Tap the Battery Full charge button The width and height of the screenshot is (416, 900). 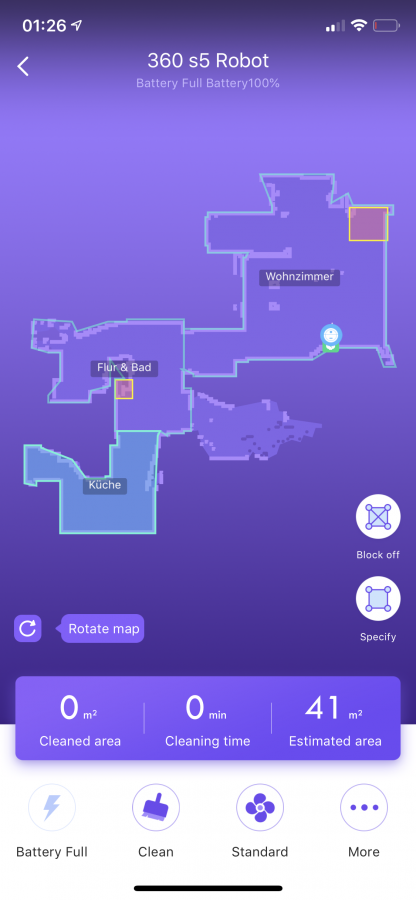click(x=52, y=808)
